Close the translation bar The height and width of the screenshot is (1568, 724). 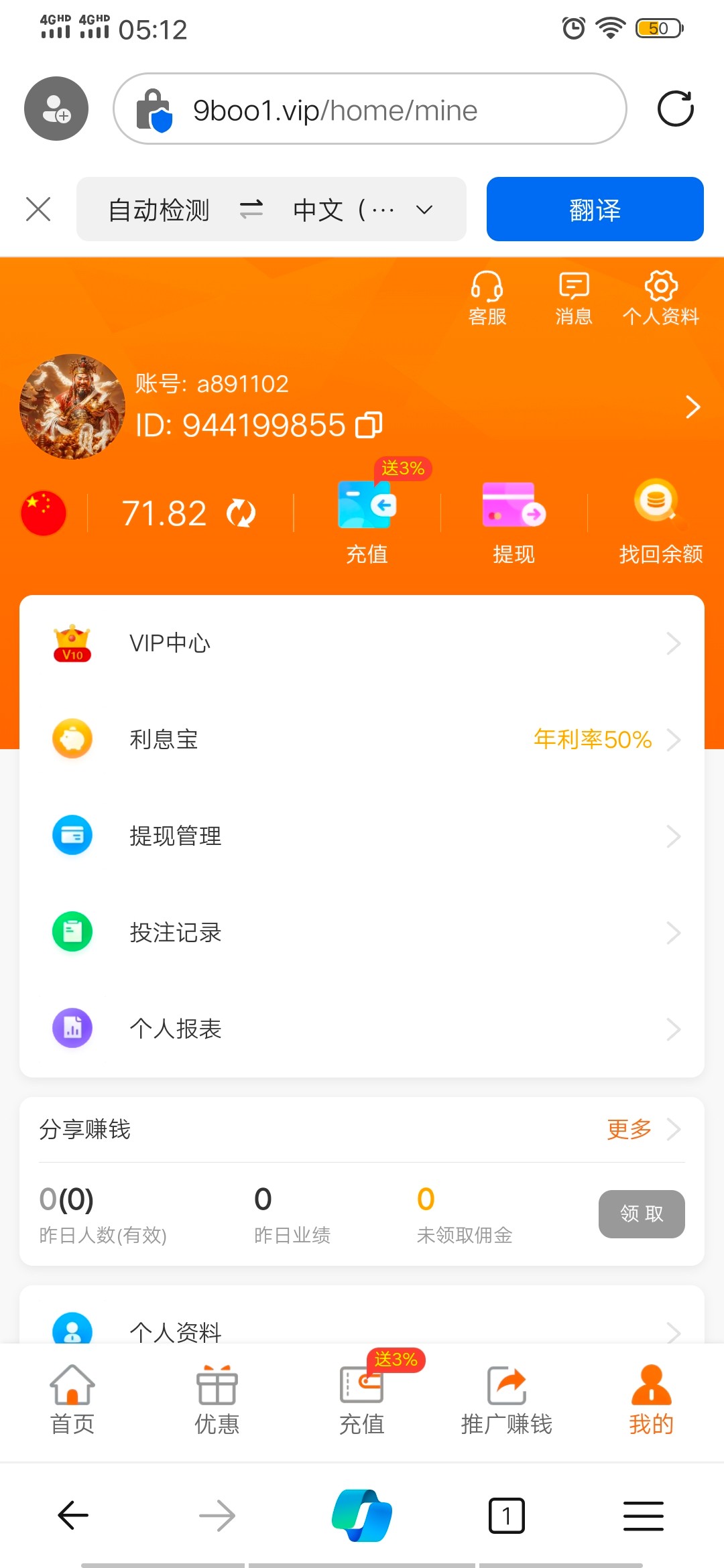(38, 209)
